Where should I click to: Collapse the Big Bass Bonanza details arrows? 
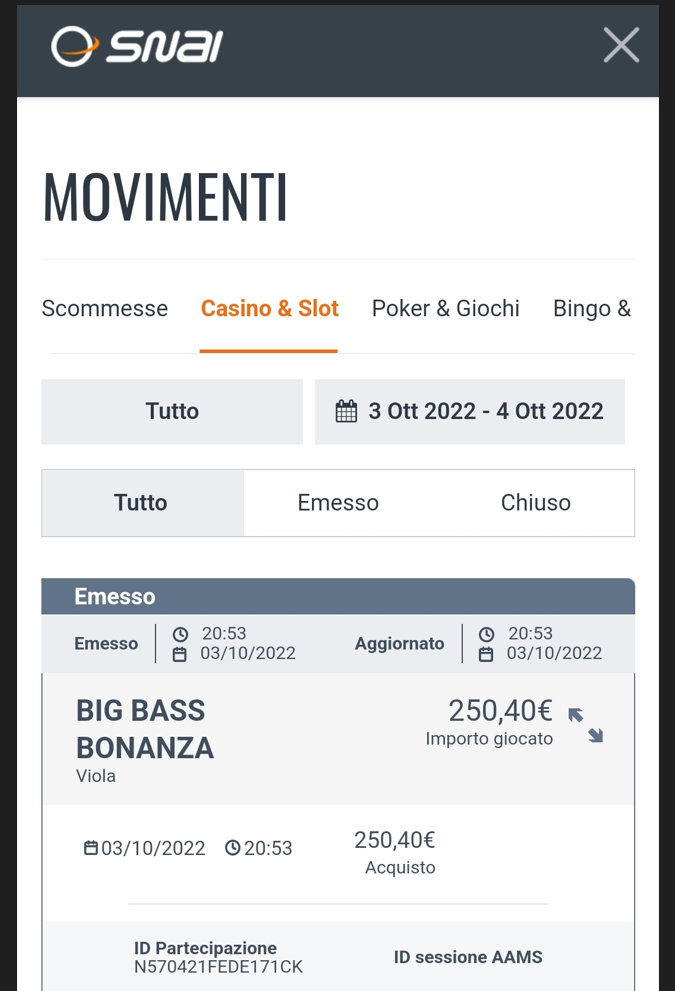click(x=586, y=725)
